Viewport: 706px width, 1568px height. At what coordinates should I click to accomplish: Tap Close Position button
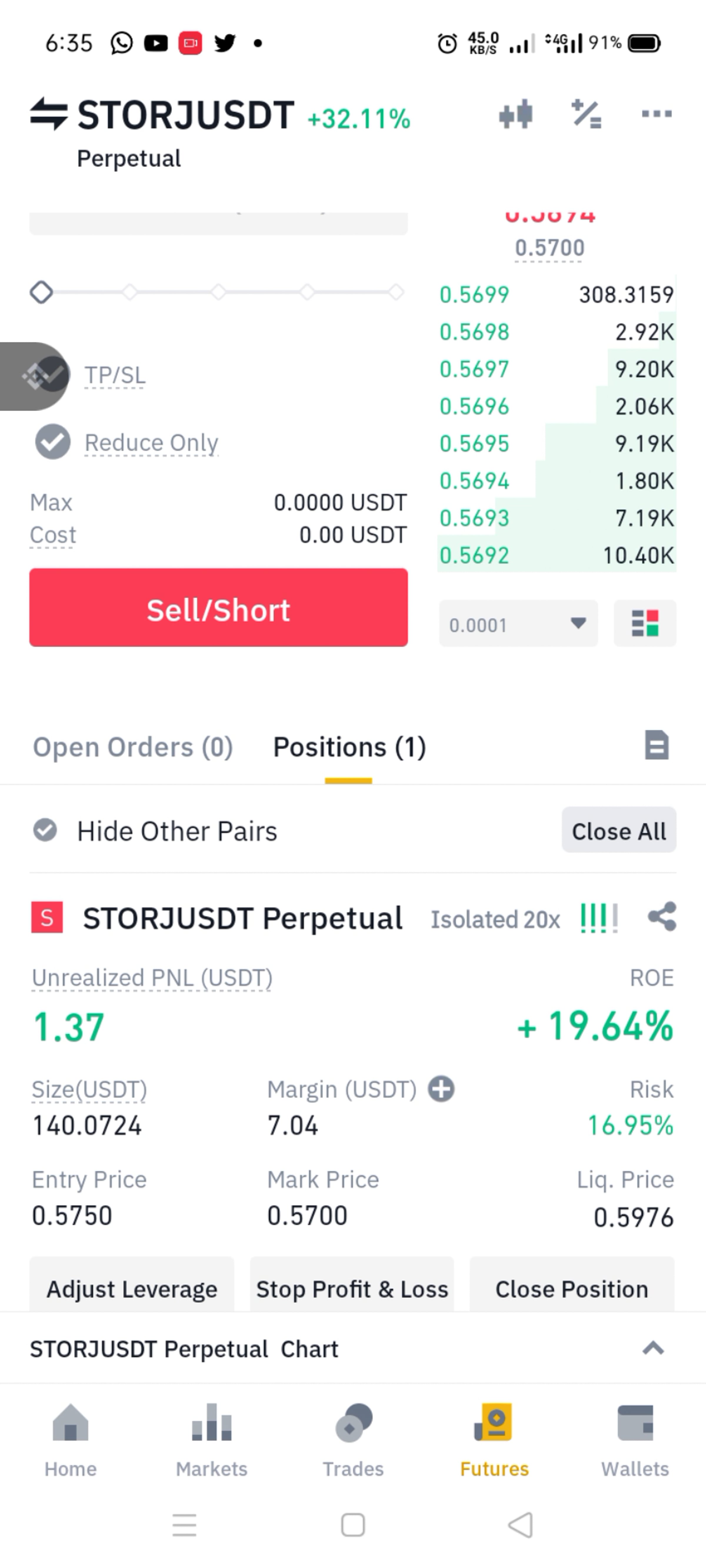571,1288
